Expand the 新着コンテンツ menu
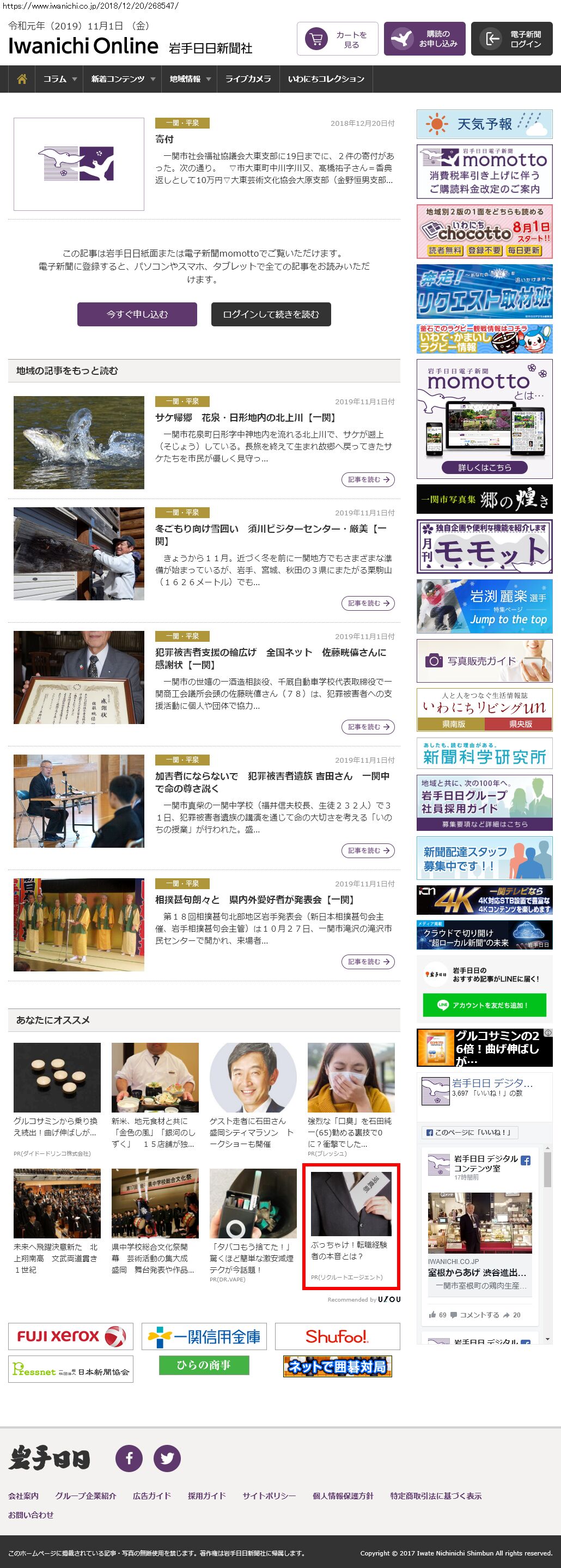 pos(123,79)
